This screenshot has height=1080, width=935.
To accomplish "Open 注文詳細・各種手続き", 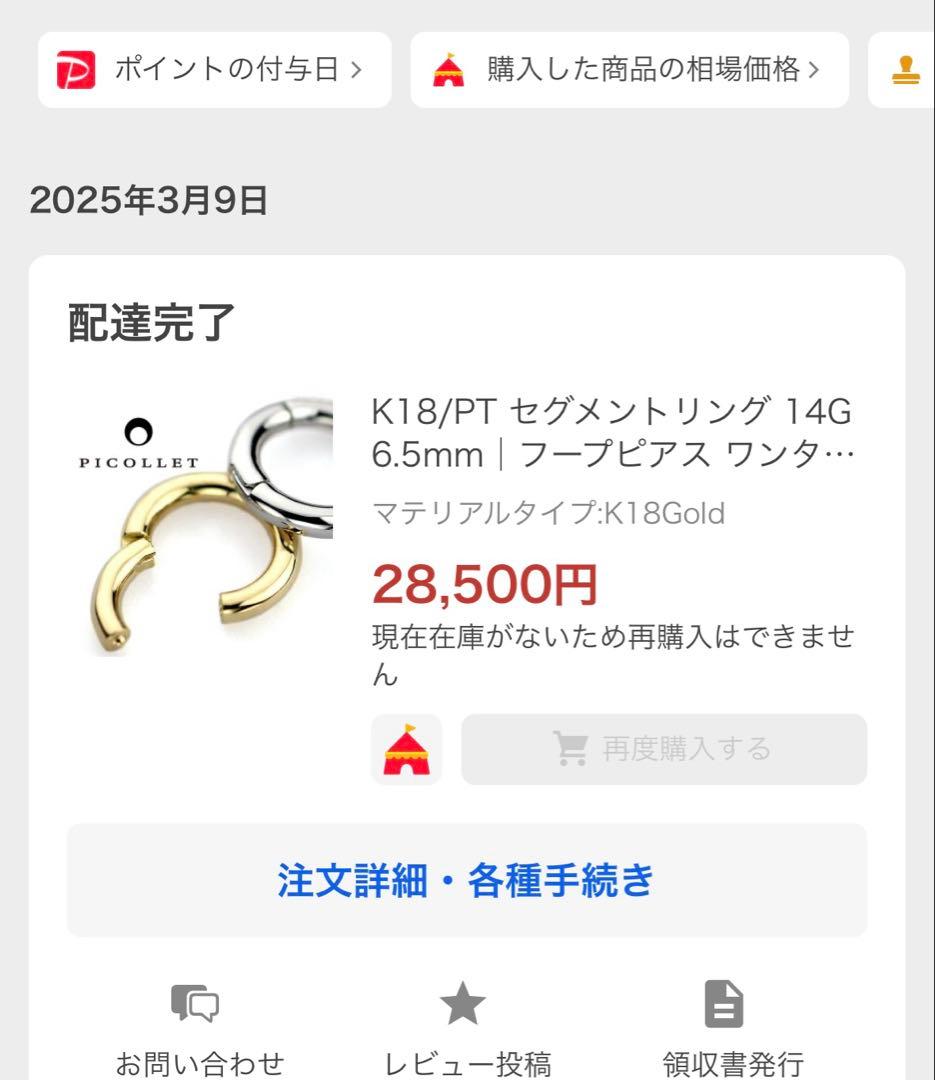I will point(467,880).
